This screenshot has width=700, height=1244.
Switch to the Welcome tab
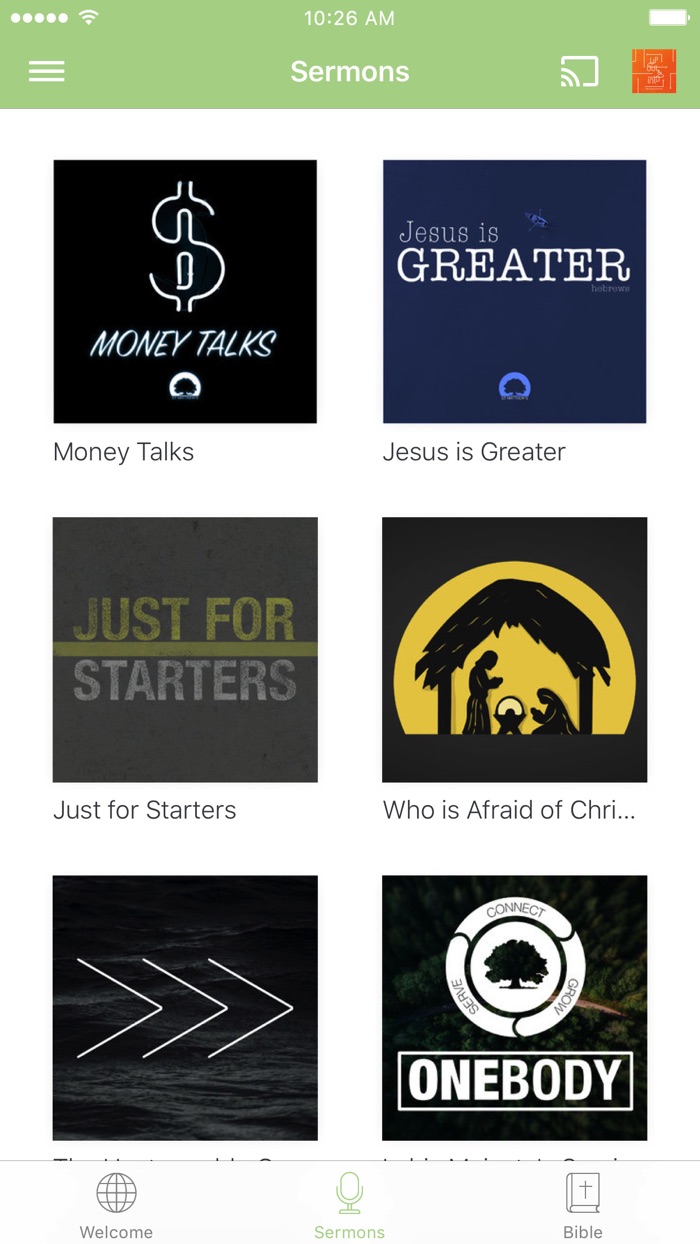116,1205
